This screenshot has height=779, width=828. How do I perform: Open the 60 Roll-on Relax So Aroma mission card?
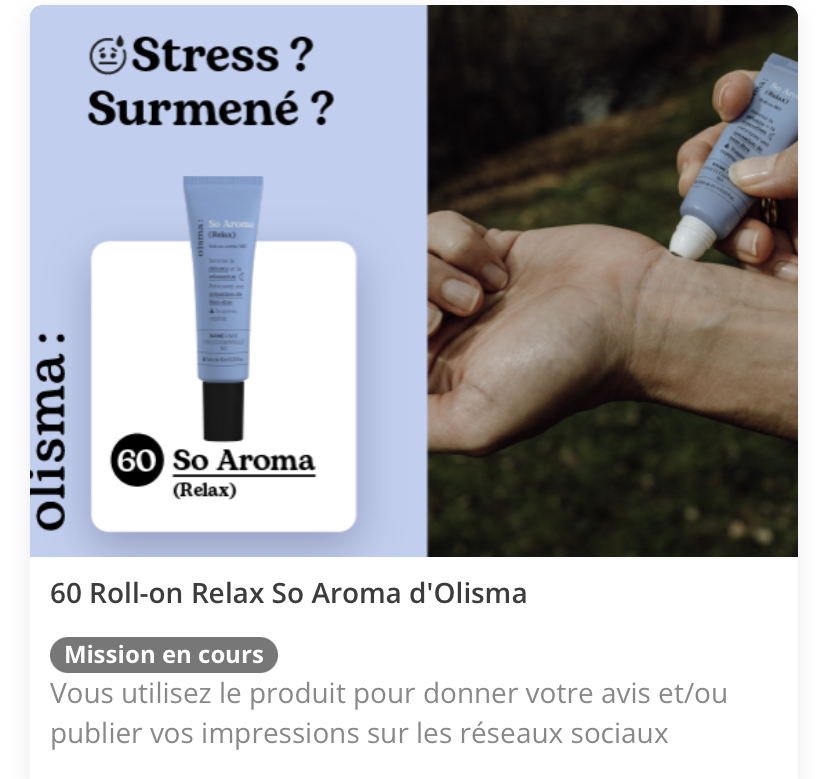coord(288,593)
